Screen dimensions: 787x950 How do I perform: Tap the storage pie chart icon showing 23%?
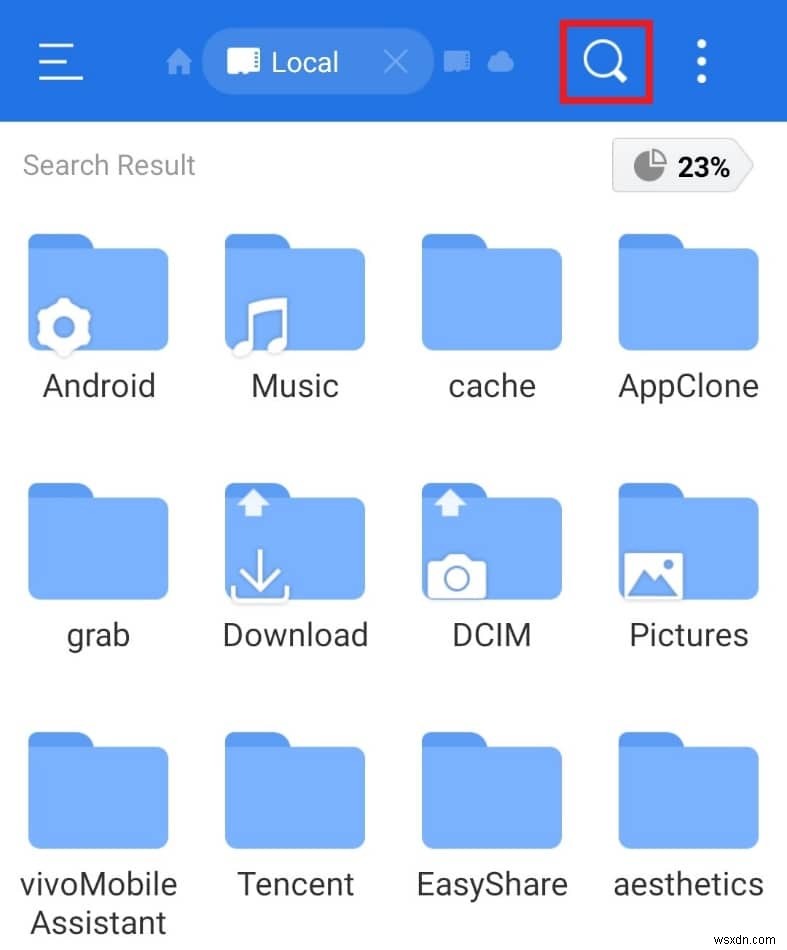pos(651,166)
